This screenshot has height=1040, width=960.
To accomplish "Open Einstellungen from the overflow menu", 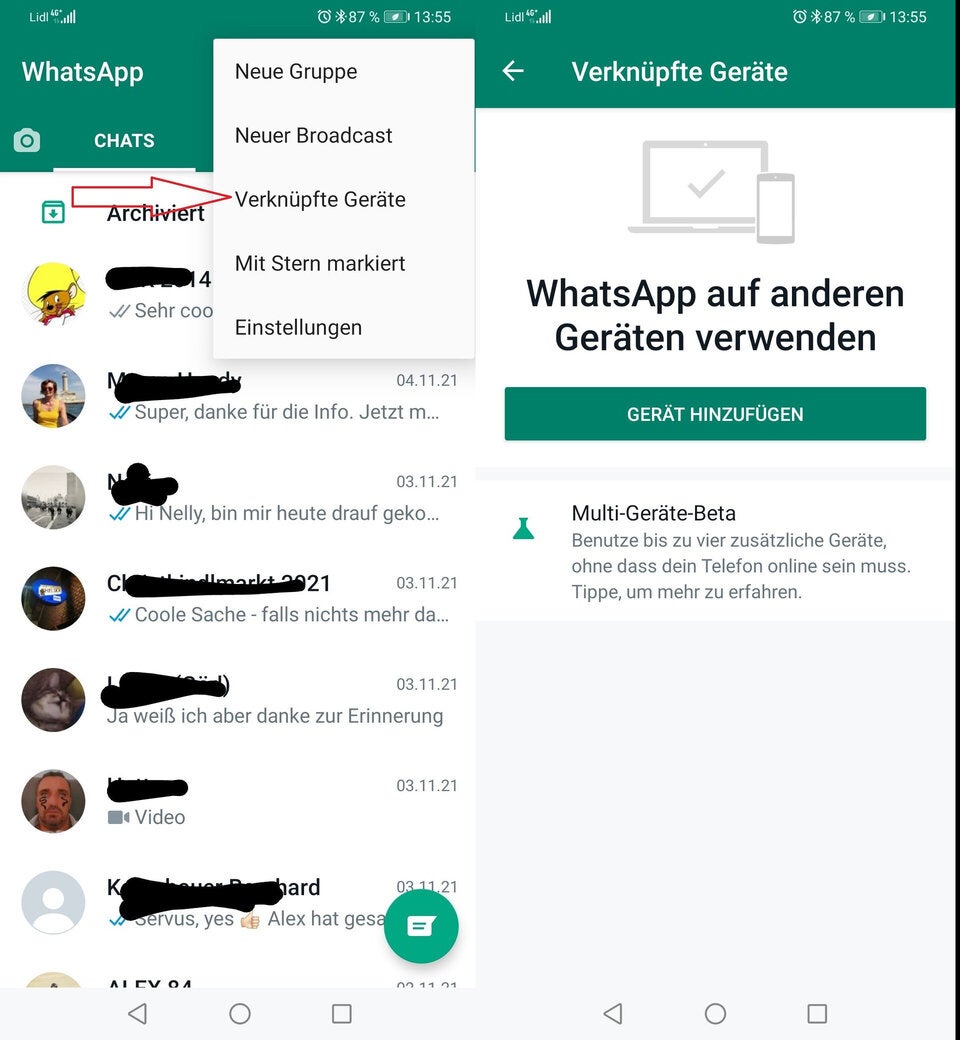I will pyautogui.click(x=297, y=327).
